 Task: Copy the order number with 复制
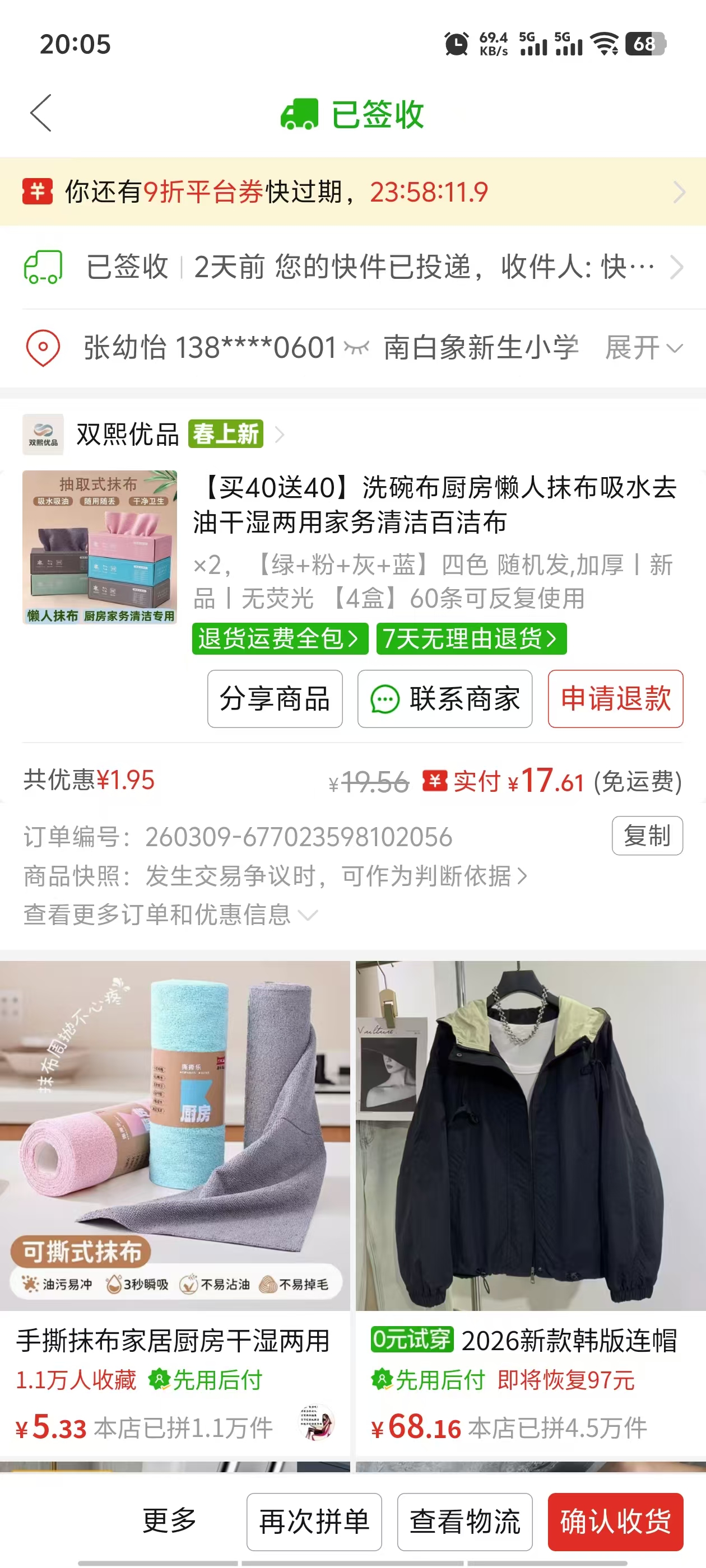647,836
